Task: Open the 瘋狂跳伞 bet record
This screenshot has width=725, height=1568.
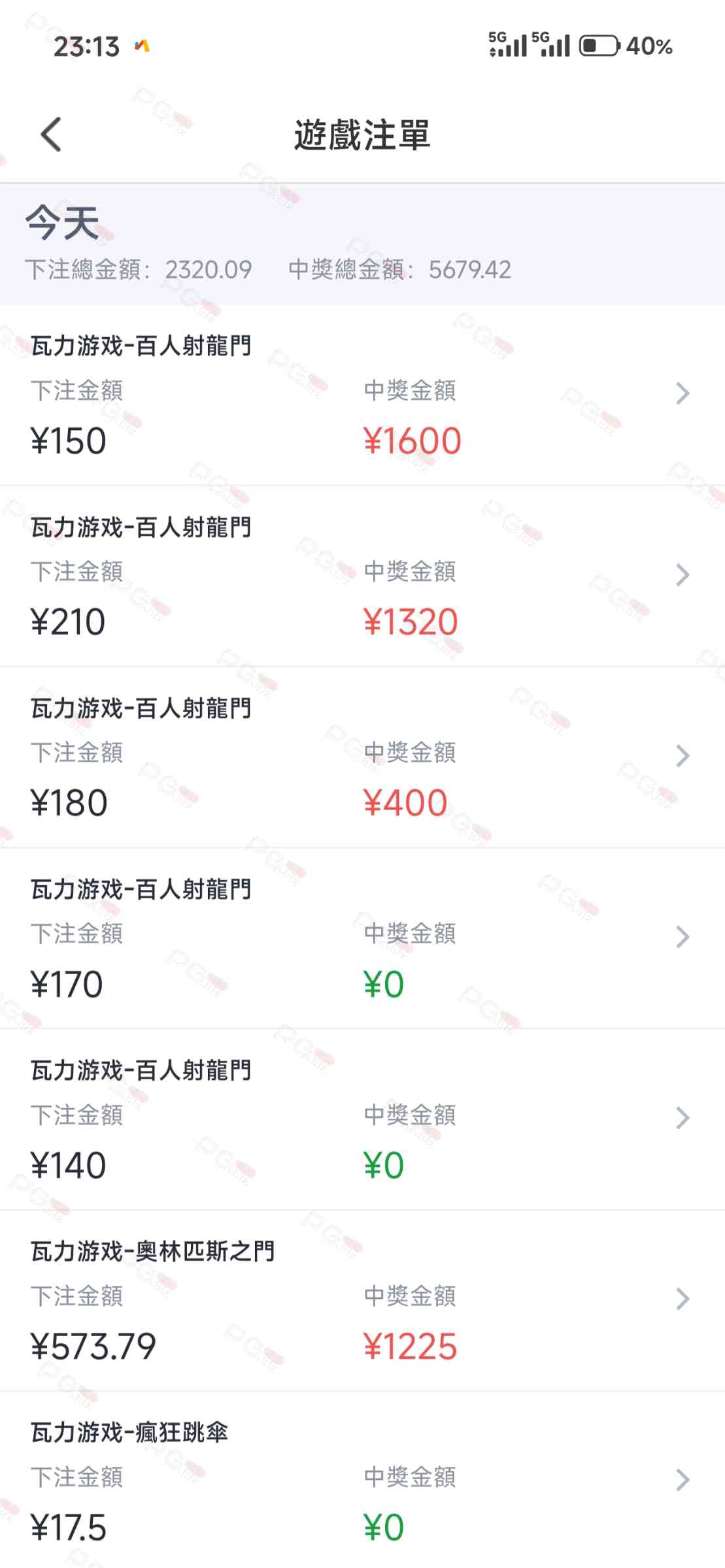Action: tap(682, 1480)
